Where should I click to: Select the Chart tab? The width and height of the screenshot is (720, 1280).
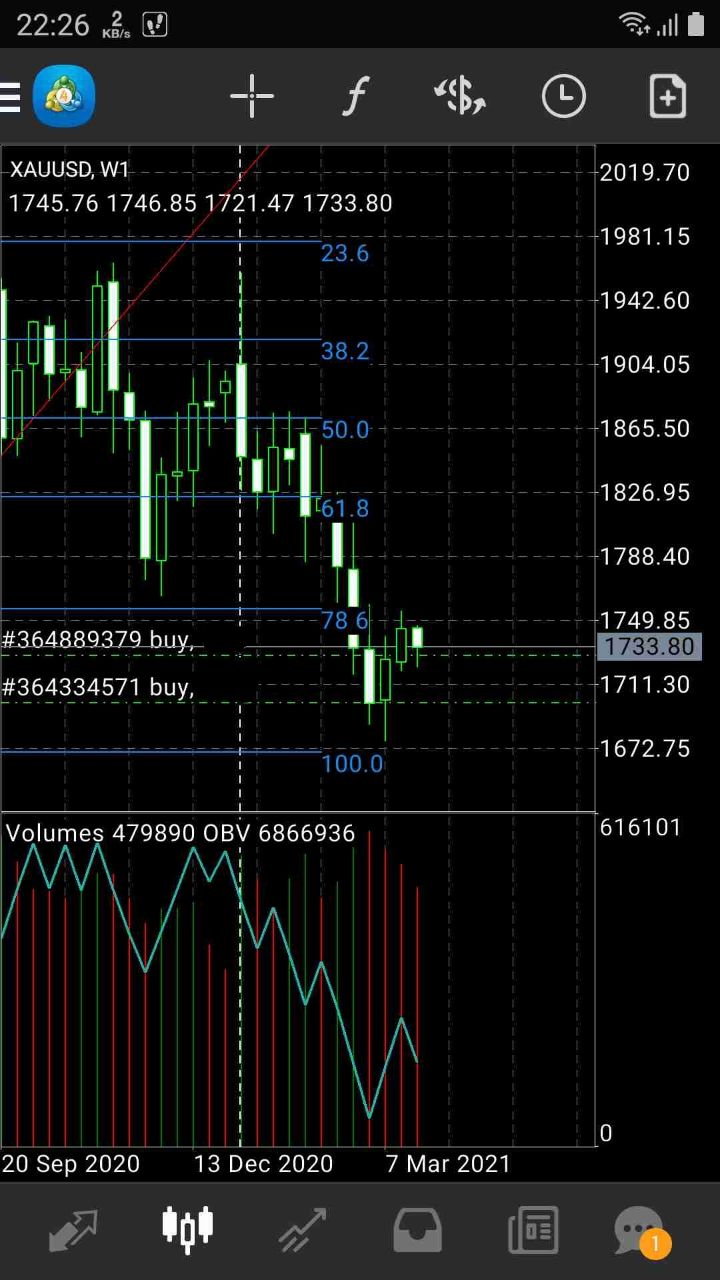pyautogui.click(x=188, y=1225)
